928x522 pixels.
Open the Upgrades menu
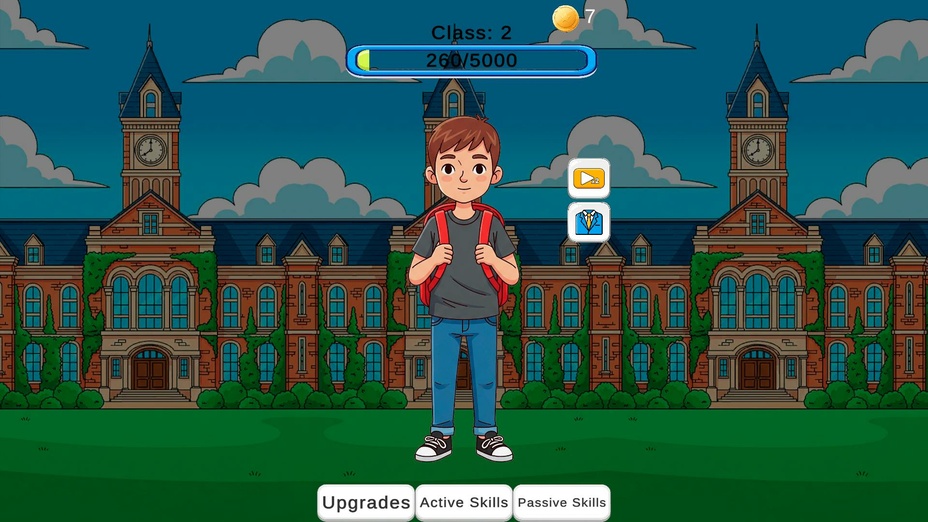click(x=366, y=502)
